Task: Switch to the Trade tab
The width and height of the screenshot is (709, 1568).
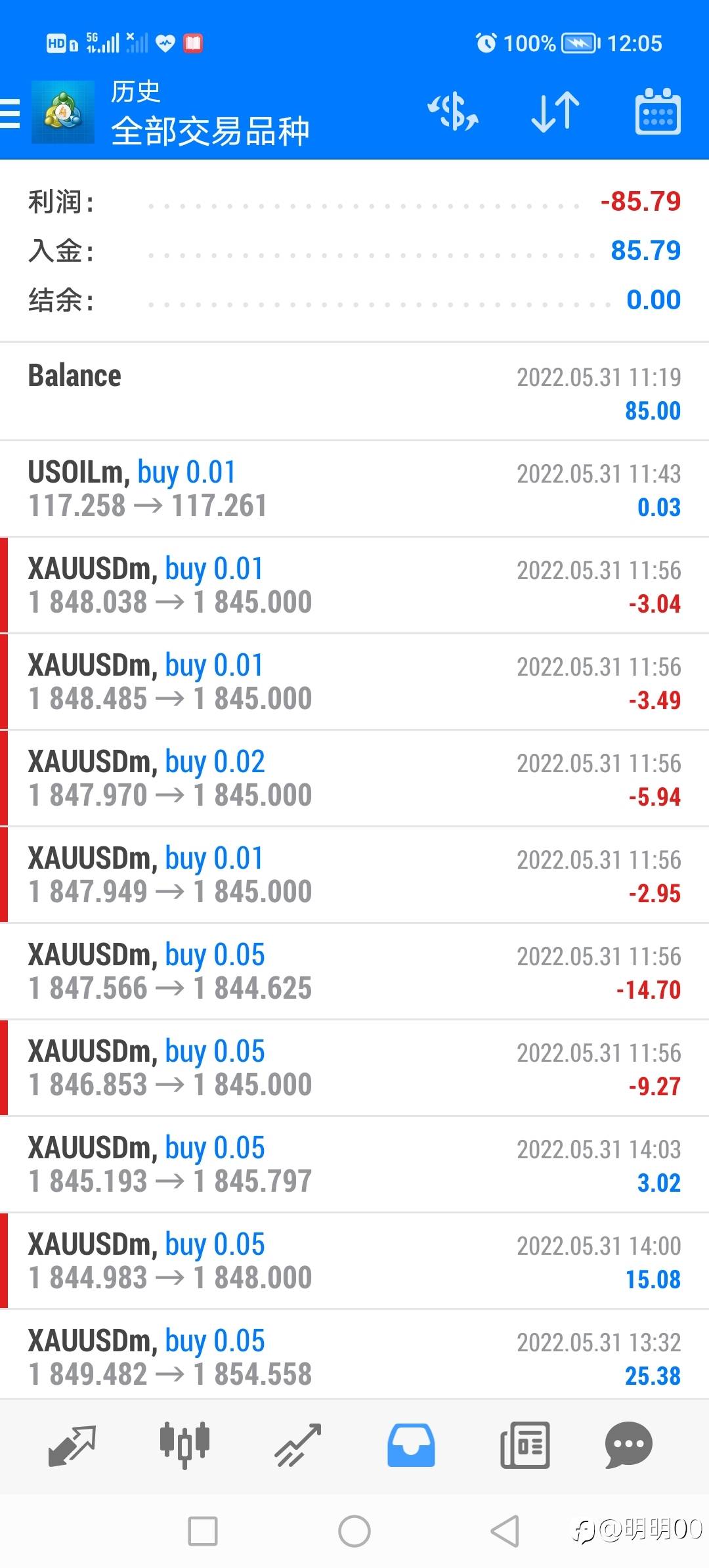Action: coord(298,1446)
